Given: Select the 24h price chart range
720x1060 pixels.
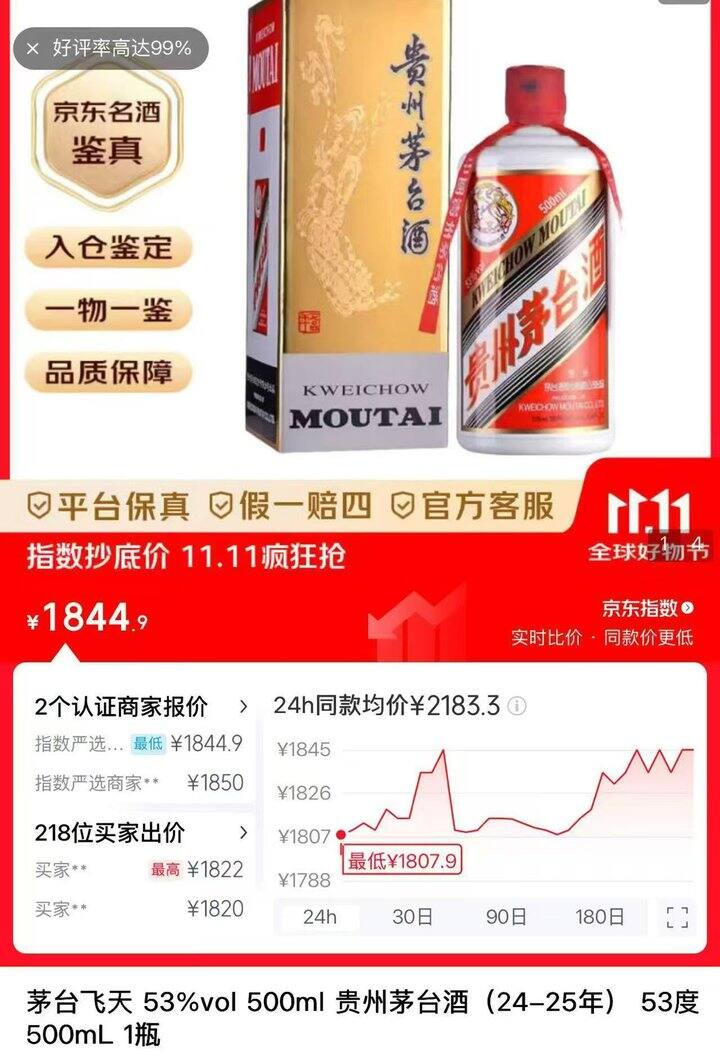Looking at the screenshot, I should tap(319, 917).
